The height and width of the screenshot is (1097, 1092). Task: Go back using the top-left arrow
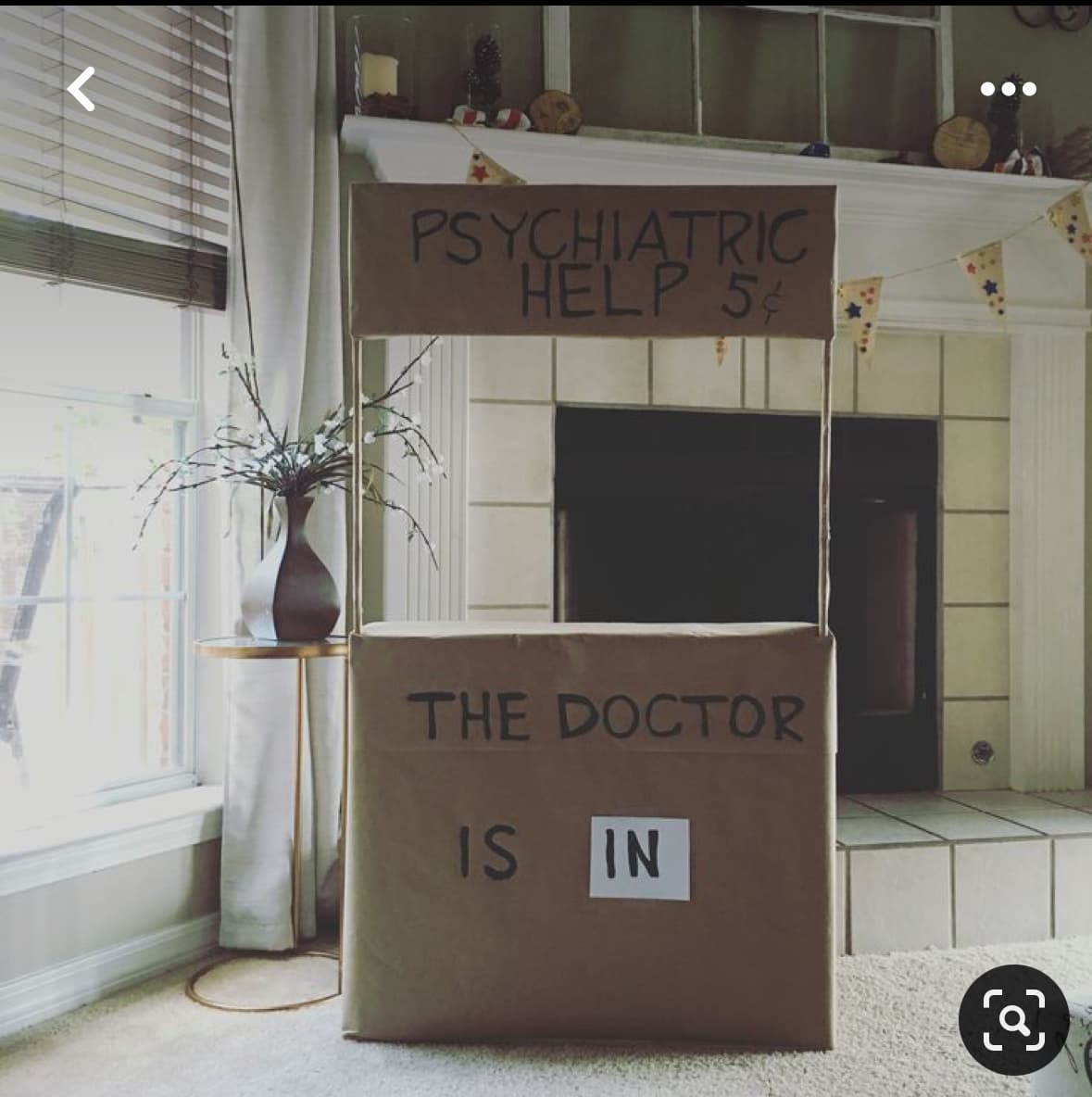82,90
